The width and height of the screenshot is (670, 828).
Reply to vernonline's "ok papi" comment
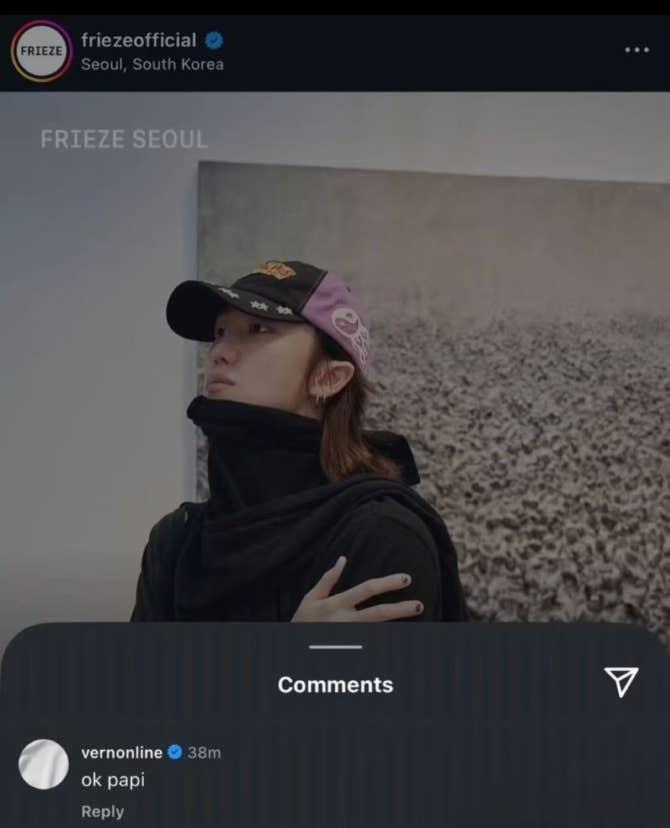(102, 811)
